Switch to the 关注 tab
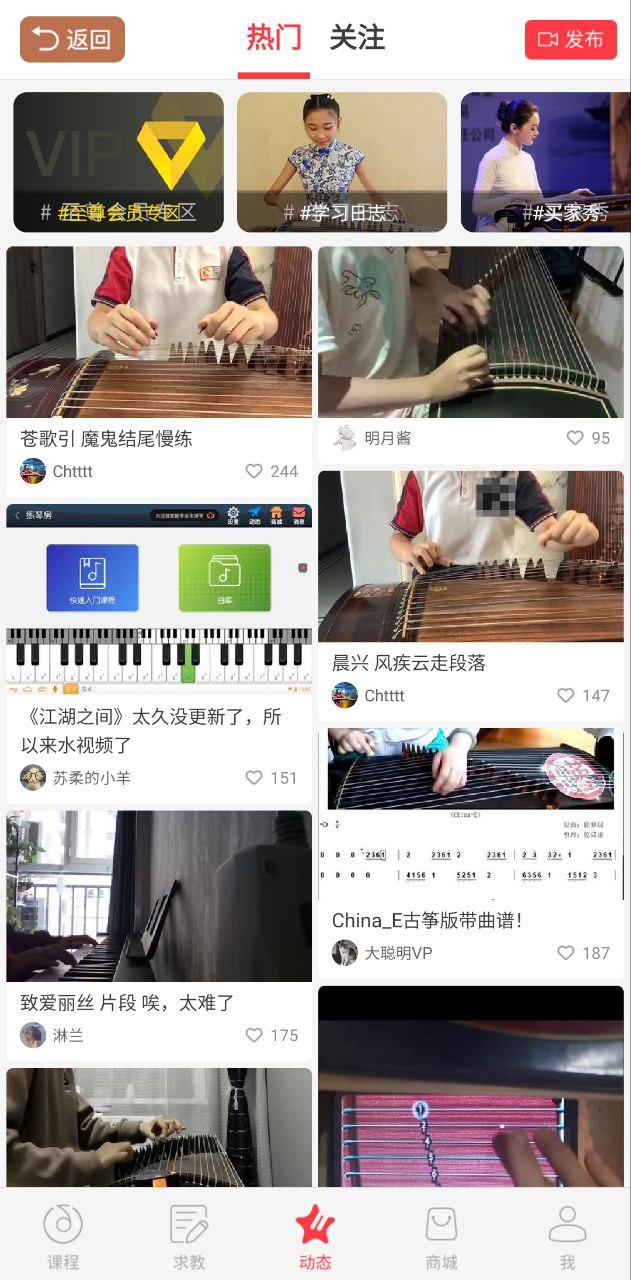 click(x=357, y=39)
